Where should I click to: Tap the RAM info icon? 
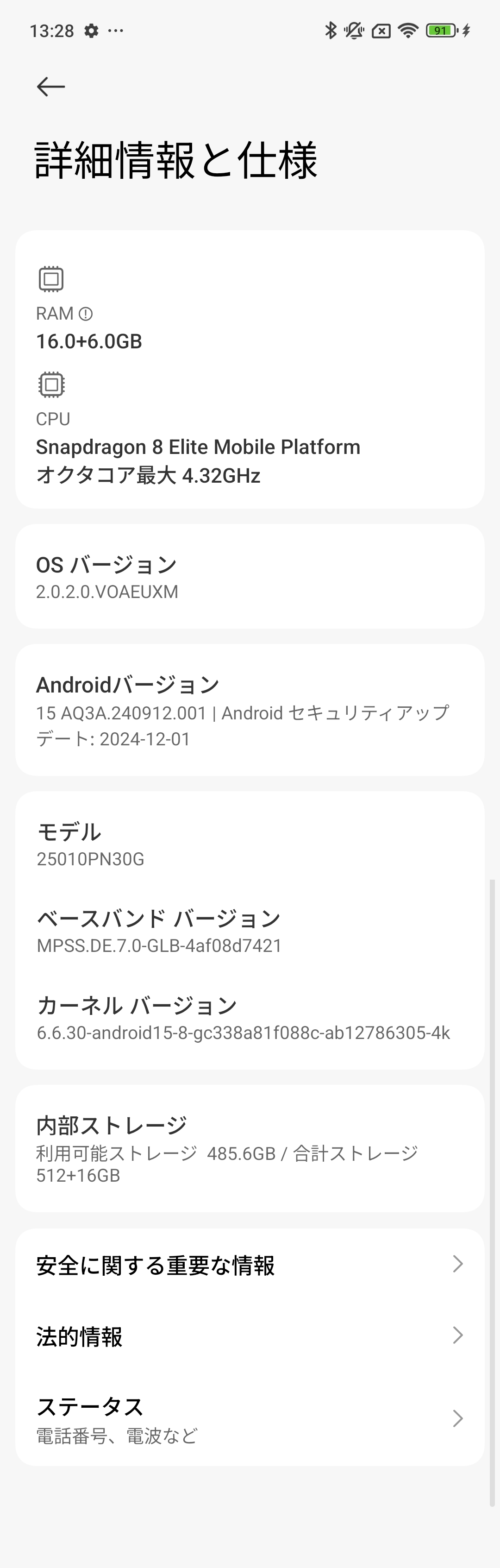(86, 314)
